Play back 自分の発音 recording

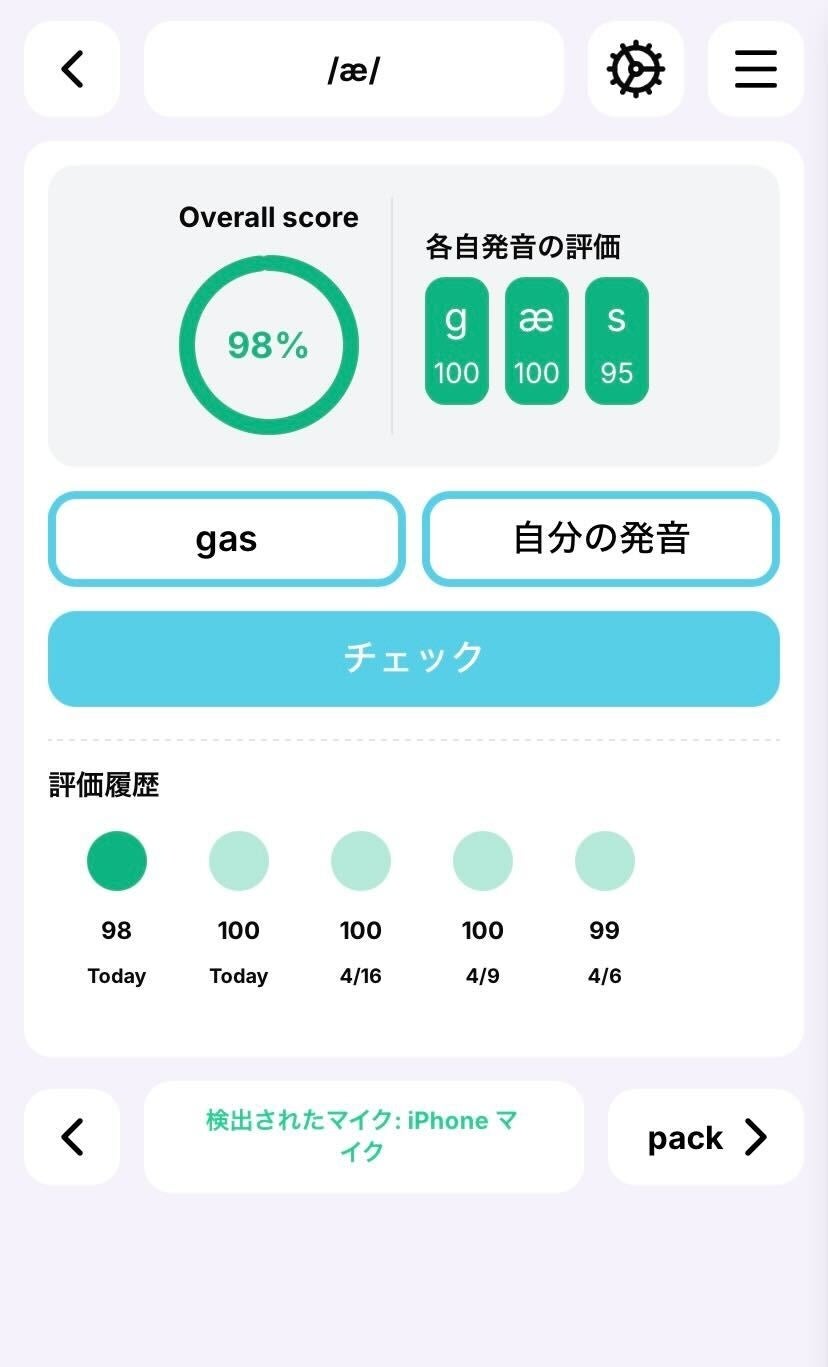(601, 539)
